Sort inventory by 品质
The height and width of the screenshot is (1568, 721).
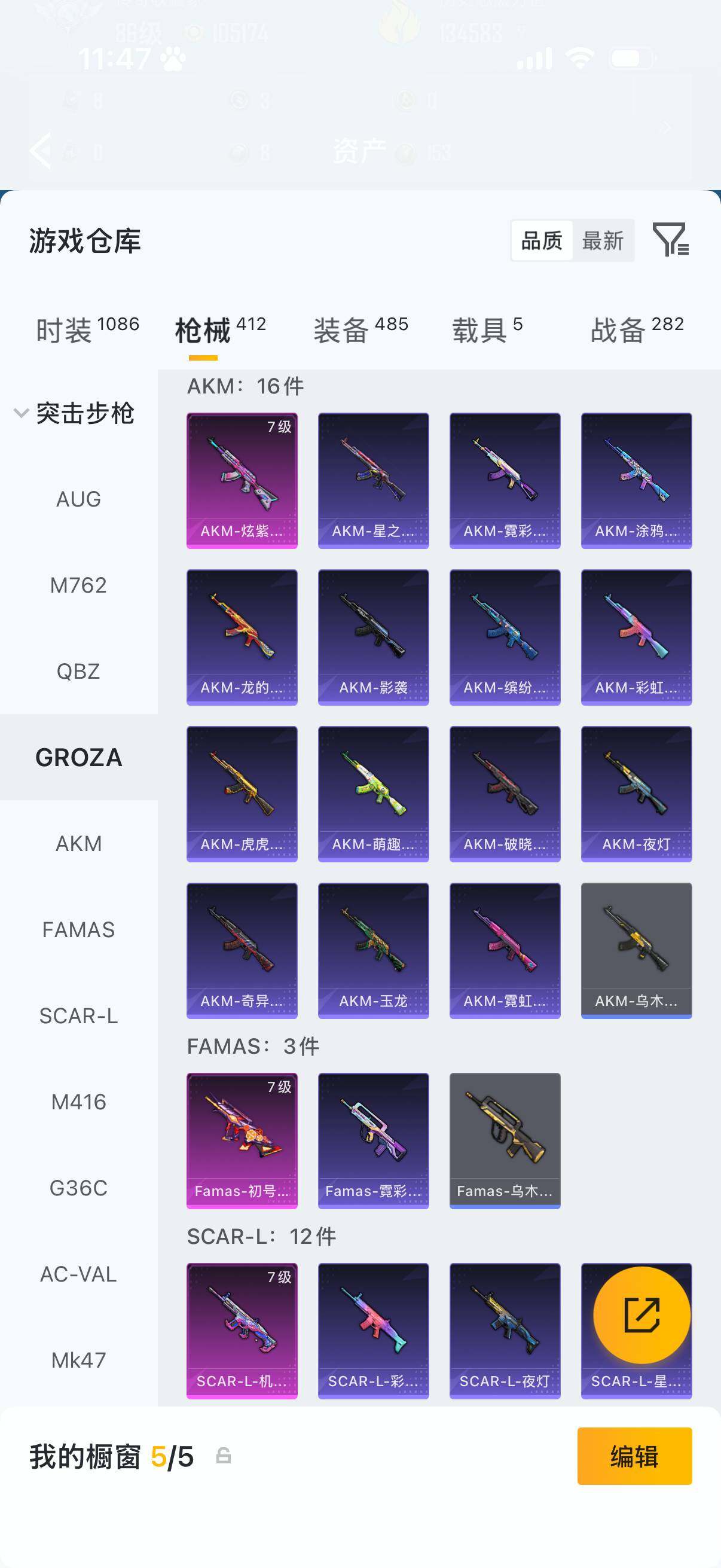click(542, 240)
